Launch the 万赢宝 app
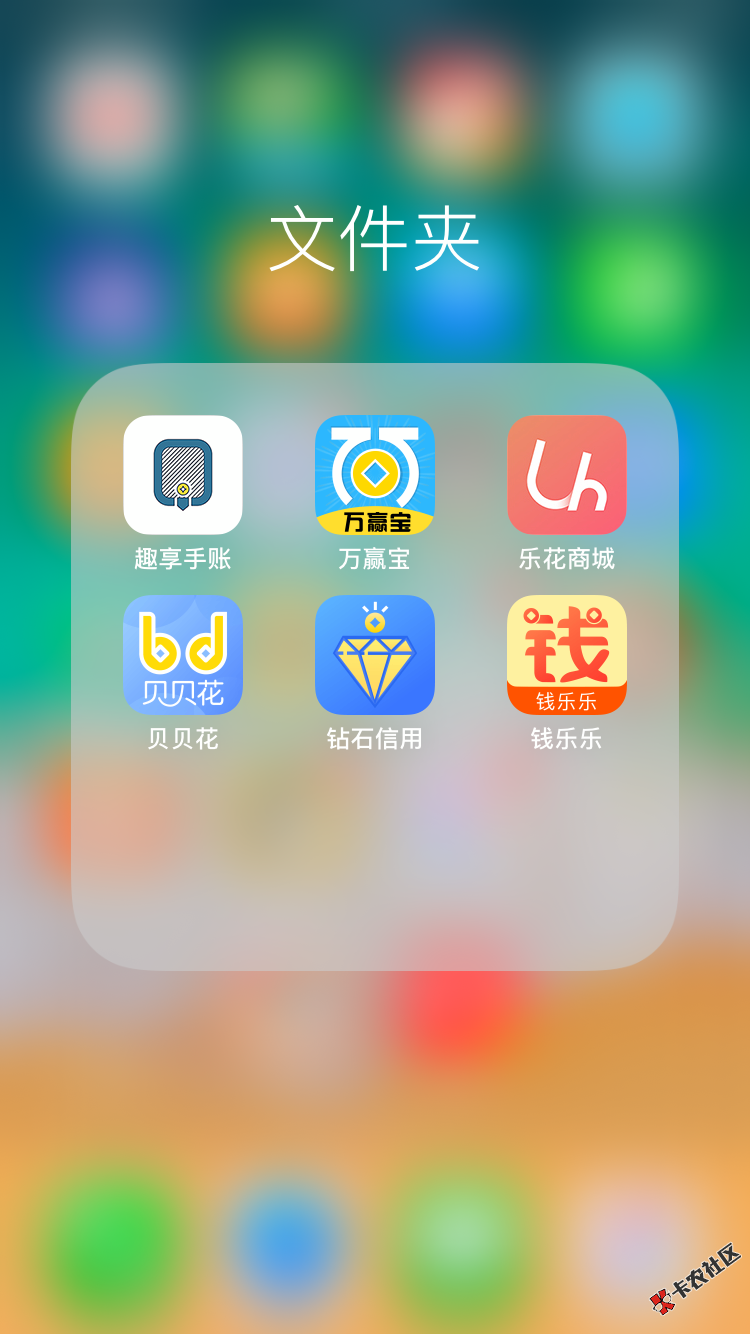 click(x=375, y=475)
